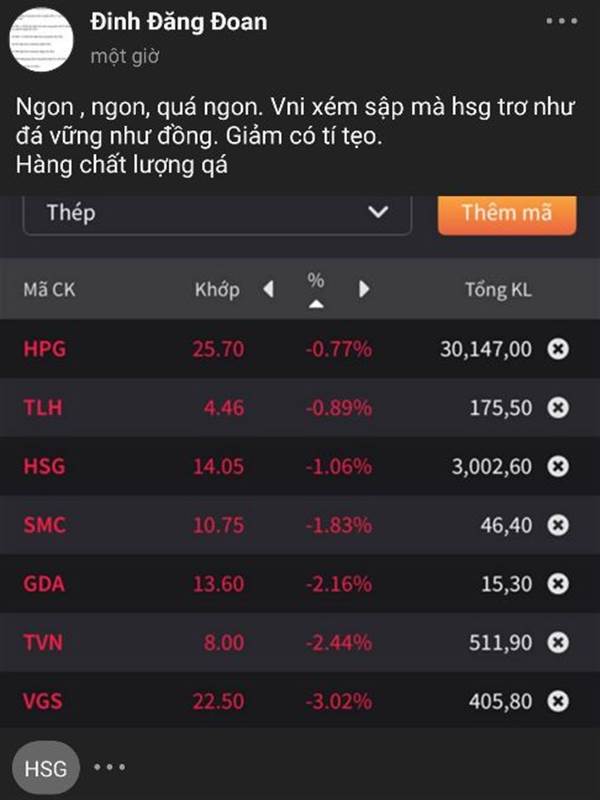The width and height of the screenshot is (600, 800).
Task: Open Đinh Đăng Đoan's profile picture
Action: pos(41,39)
